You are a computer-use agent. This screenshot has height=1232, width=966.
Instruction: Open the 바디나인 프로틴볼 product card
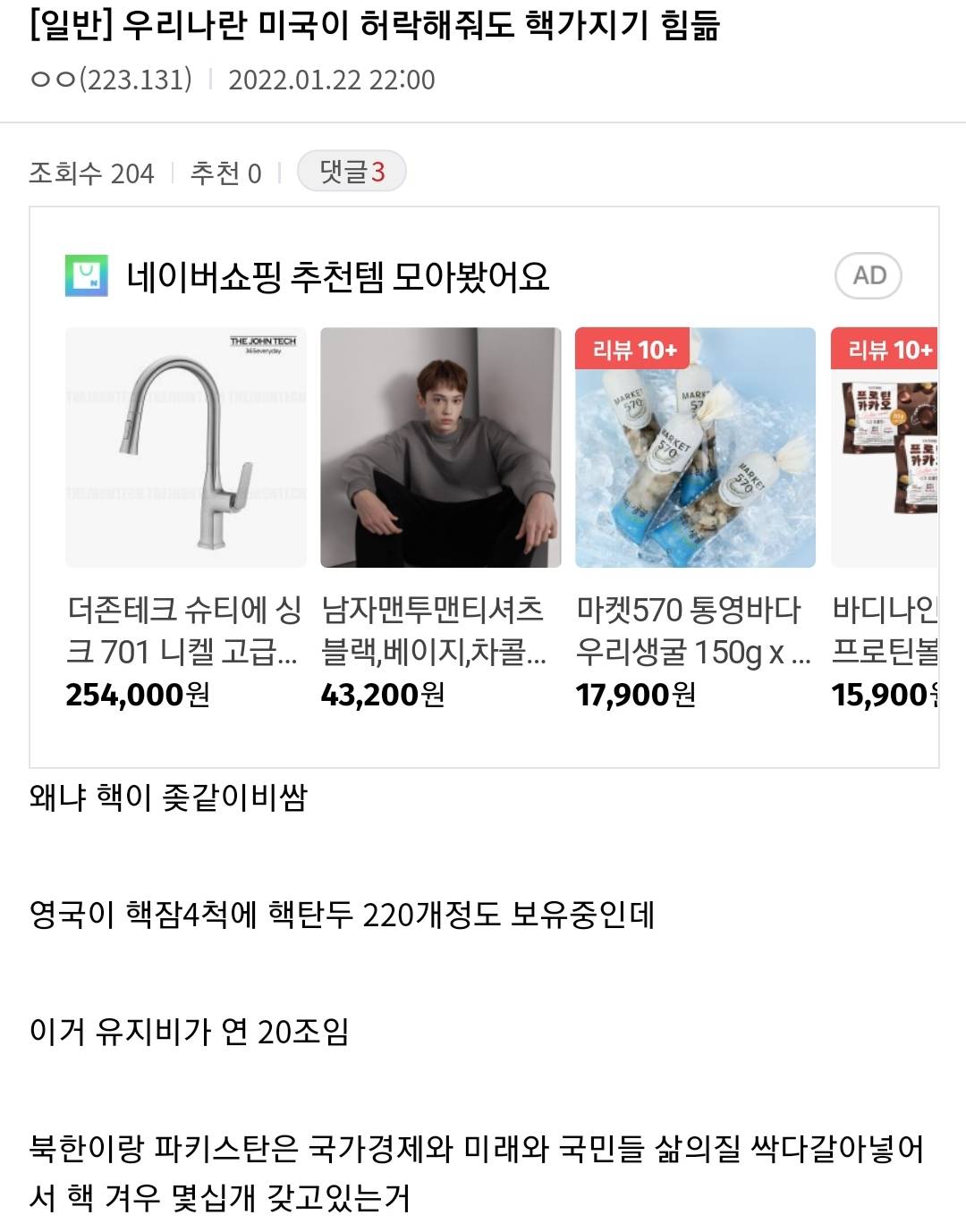point(885,448)
